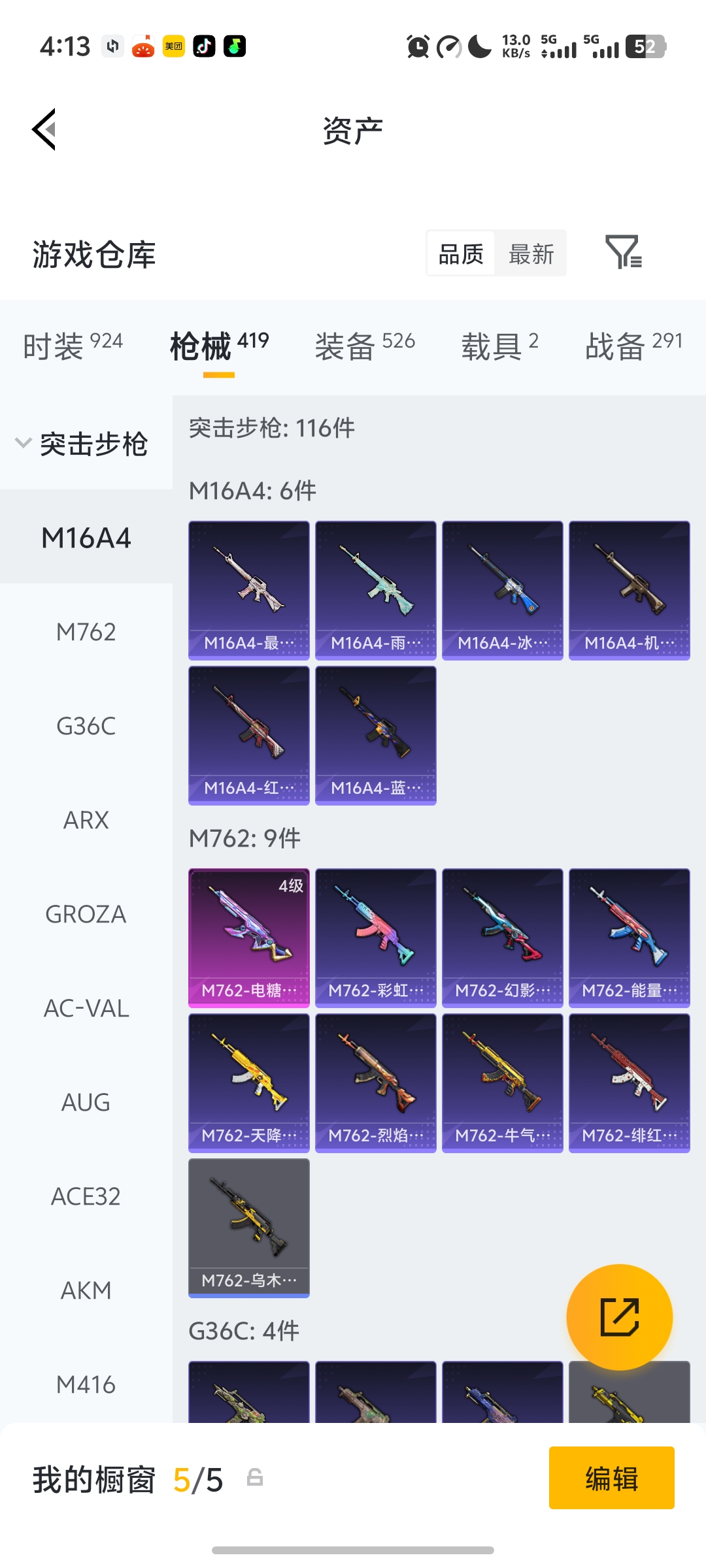Open the M762-天降 skin tile
The height and width of the screenshot is (1568, 706).
click(249, 1083)
